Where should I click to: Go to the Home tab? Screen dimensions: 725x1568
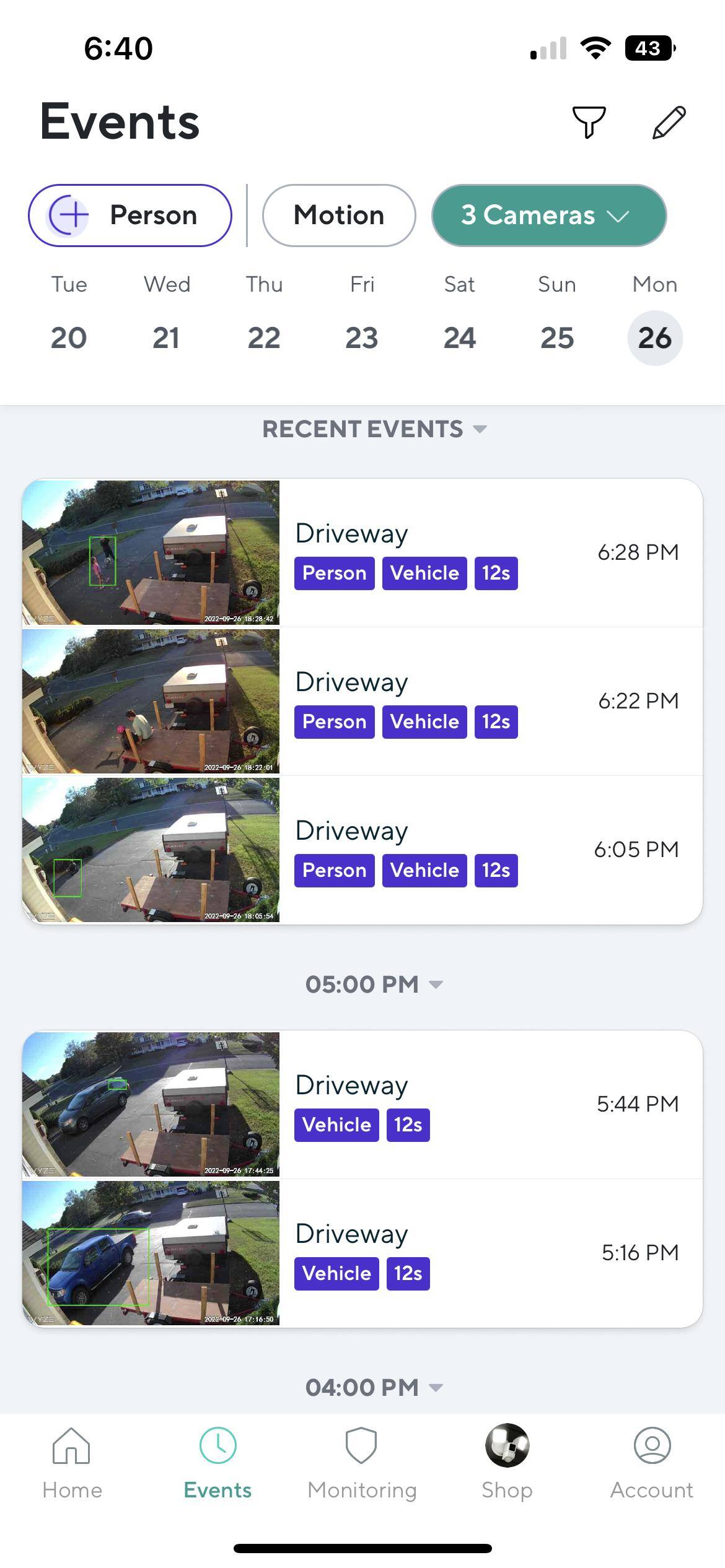(x=72, y=1463)
